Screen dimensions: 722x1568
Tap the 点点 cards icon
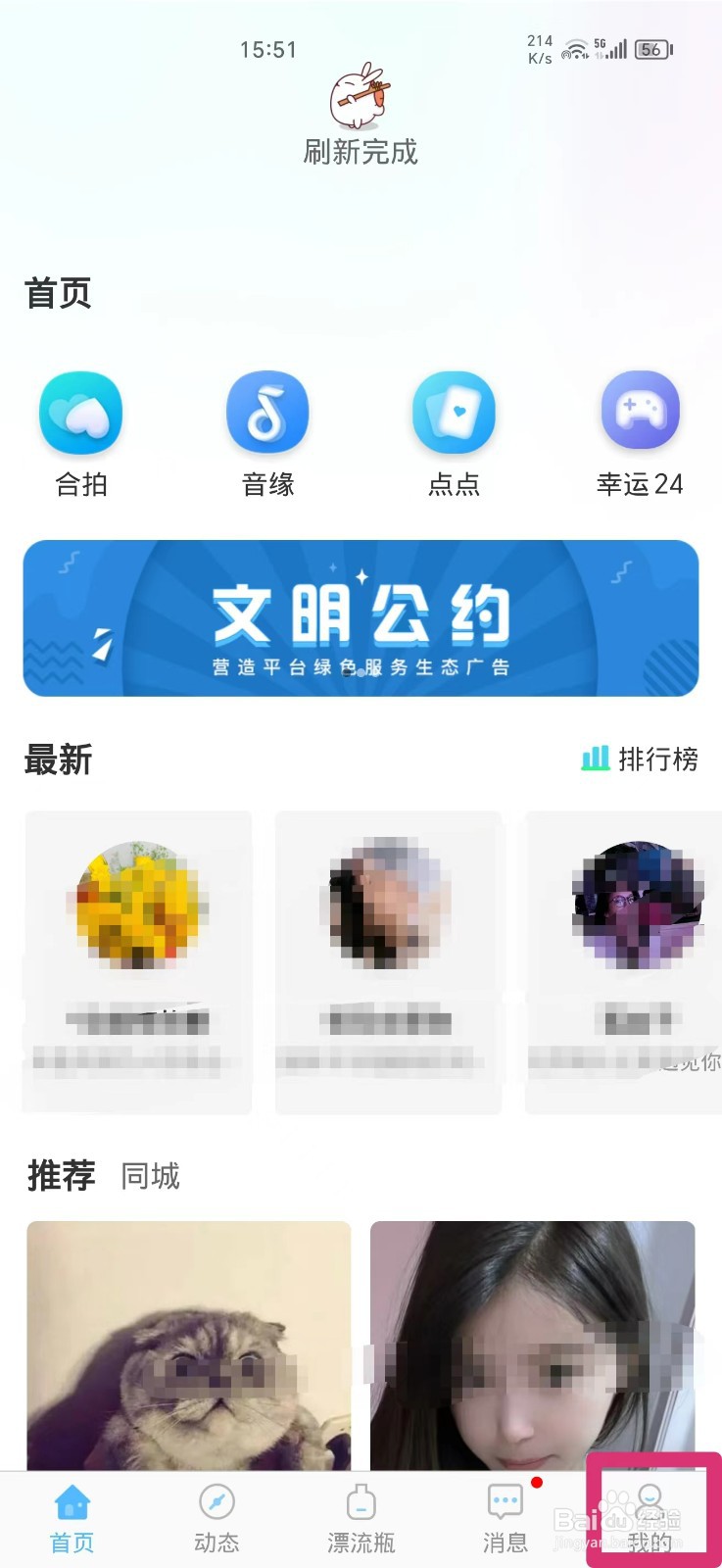coord(454,412)
